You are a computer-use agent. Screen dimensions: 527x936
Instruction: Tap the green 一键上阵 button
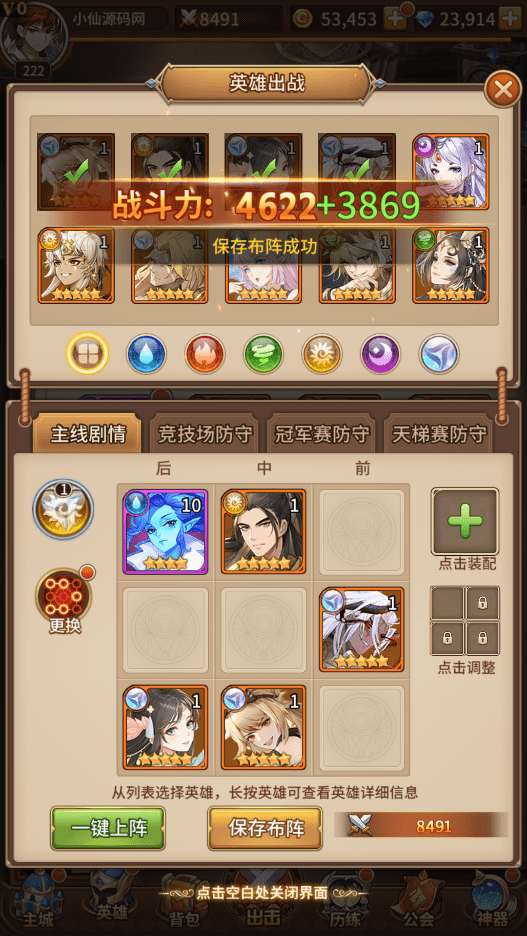coord(108,827)
